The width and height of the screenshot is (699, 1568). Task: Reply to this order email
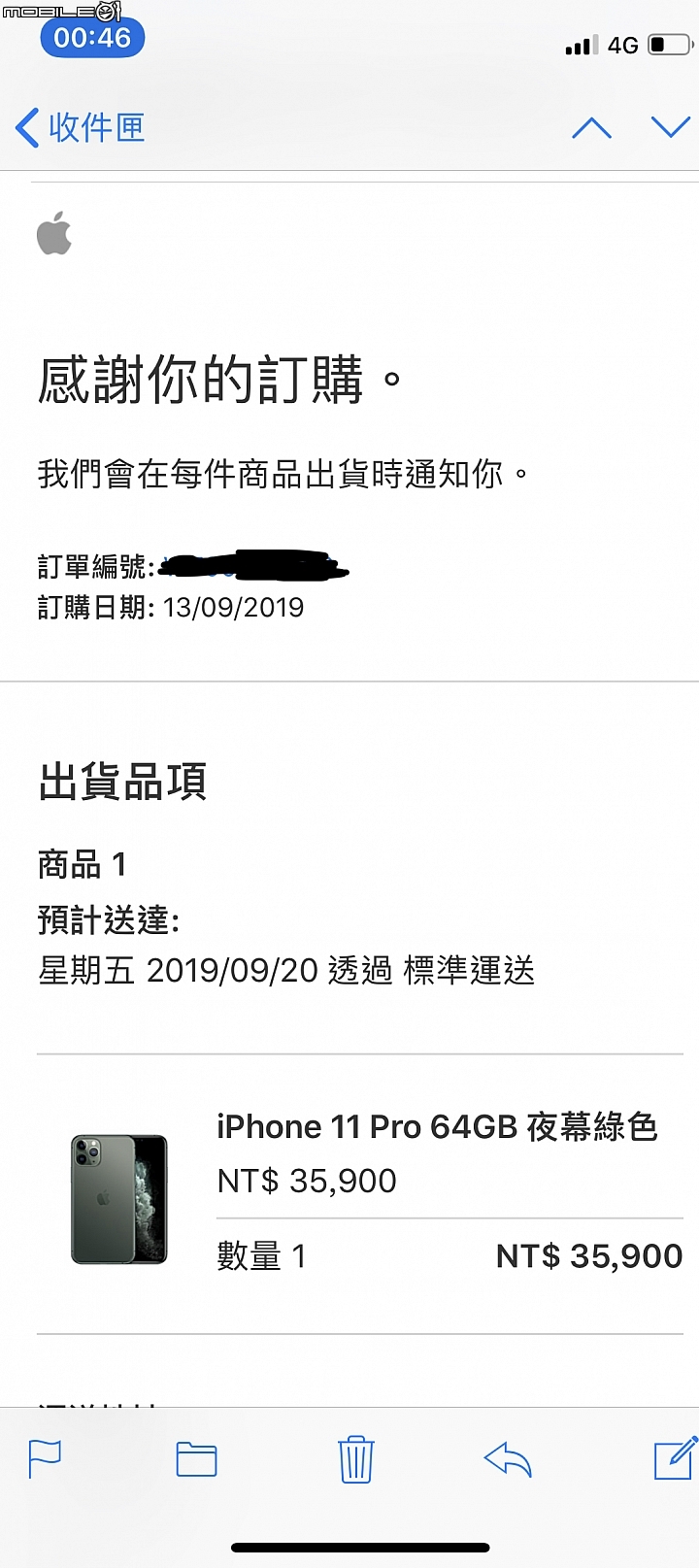point(508,1458)
